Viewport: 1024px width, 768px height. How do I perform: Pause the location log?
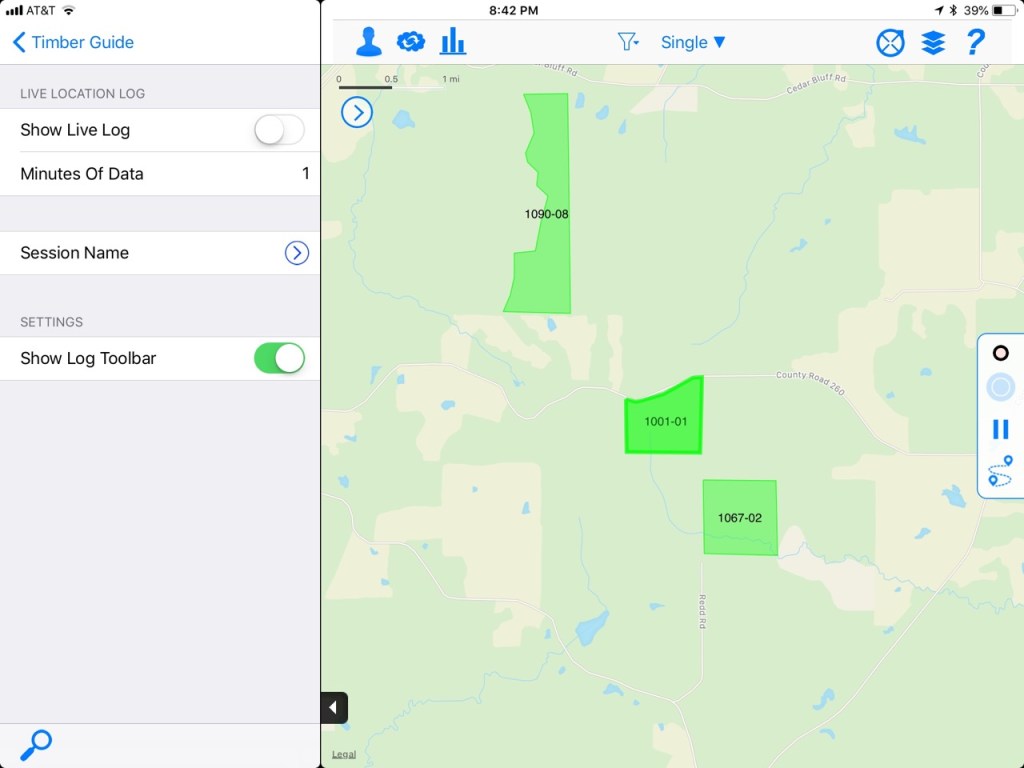point(1000,429)
